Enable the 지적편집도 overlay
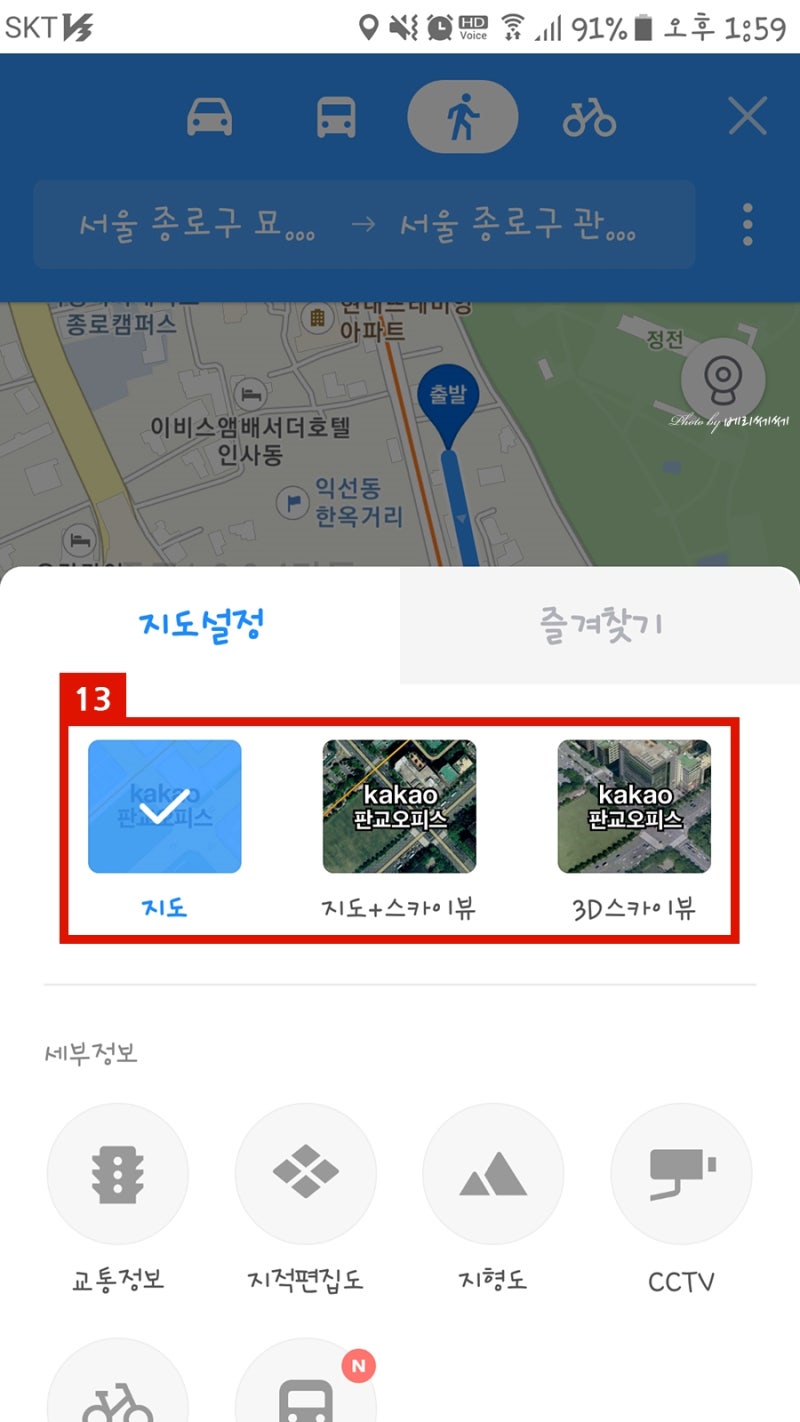Image resolution: width=800 pixels, height=1422 pixels. [x=306, y=1173]
